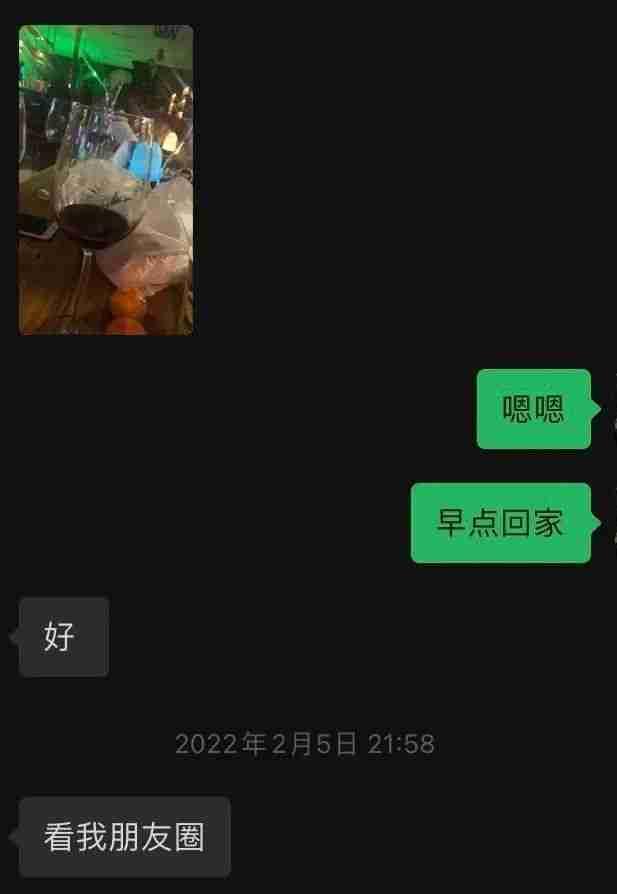Open the wine glass photo message
Image resolution: width=617 pixels, height=894 pixels.
pyautogui.click(x=106, y=180)
